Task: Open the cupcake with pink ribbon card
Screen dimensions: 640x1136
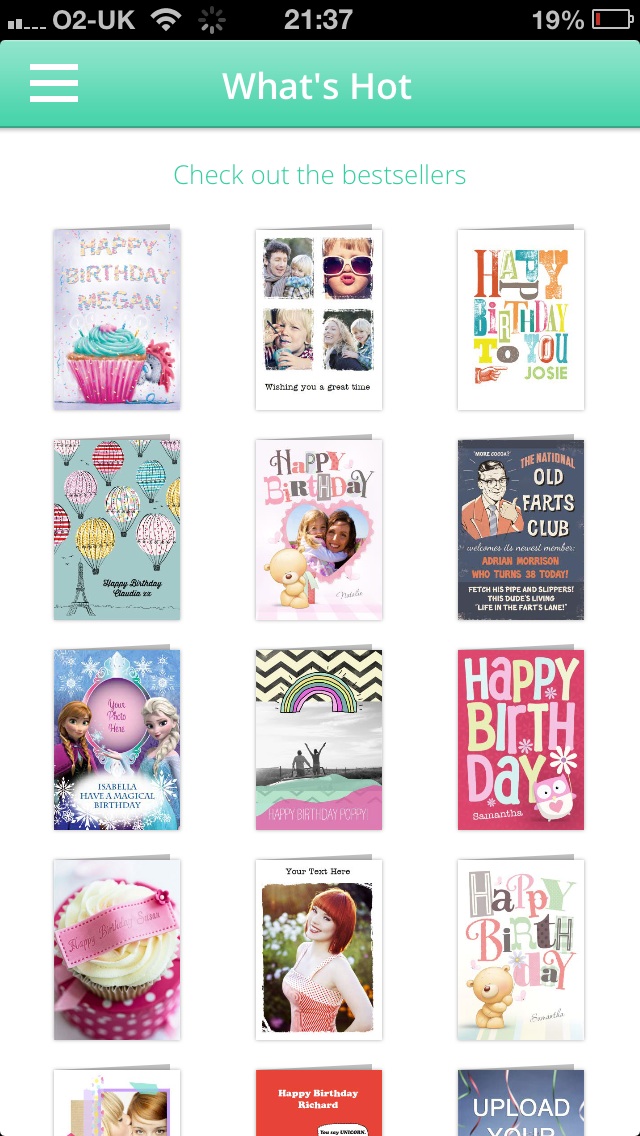Action: pyautogui.click(x=117, y=949)
